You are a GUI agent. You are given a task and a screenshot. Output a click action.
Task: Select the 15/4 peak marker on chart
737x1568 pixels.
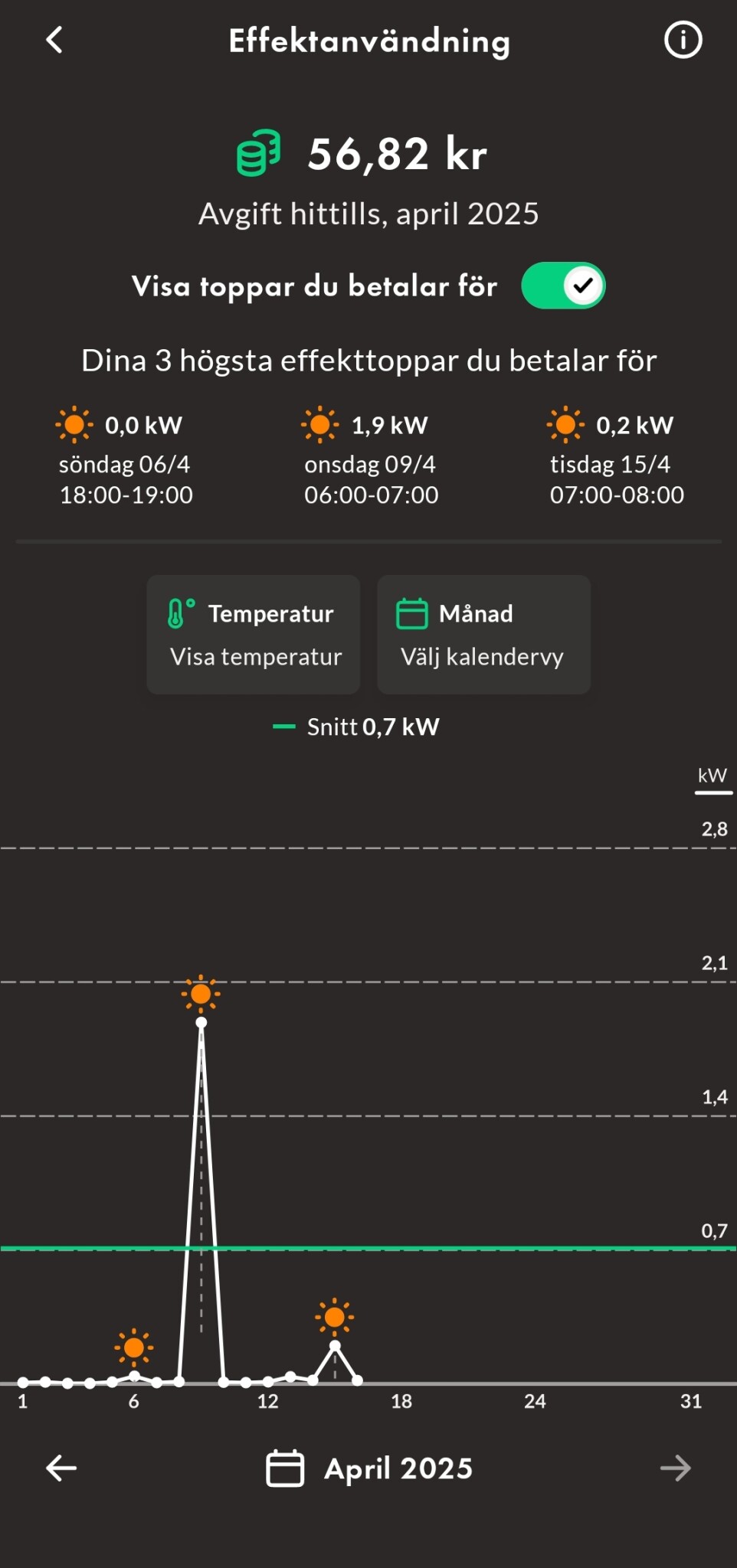pyautogui.click(x=335, y=1318)
